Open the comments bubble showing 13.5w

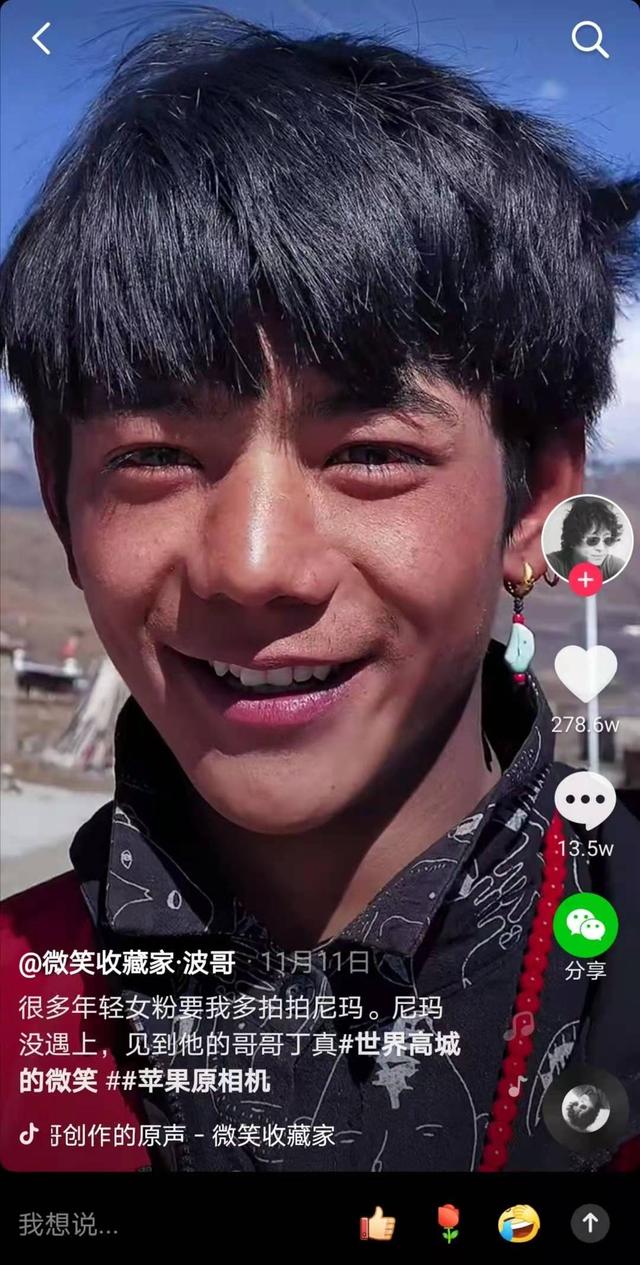[586, 800]
